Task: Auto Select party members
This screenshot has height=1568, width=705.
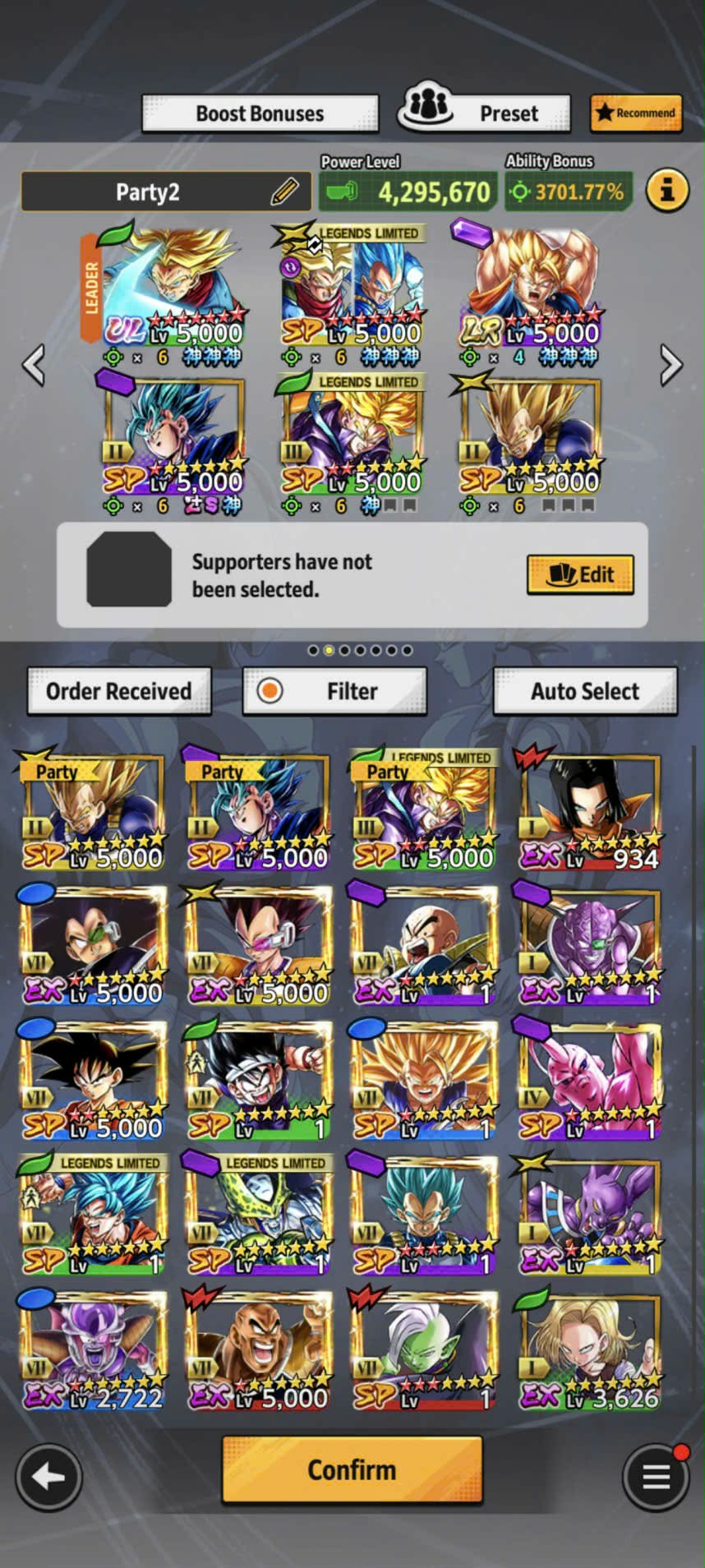Action: 584,691
